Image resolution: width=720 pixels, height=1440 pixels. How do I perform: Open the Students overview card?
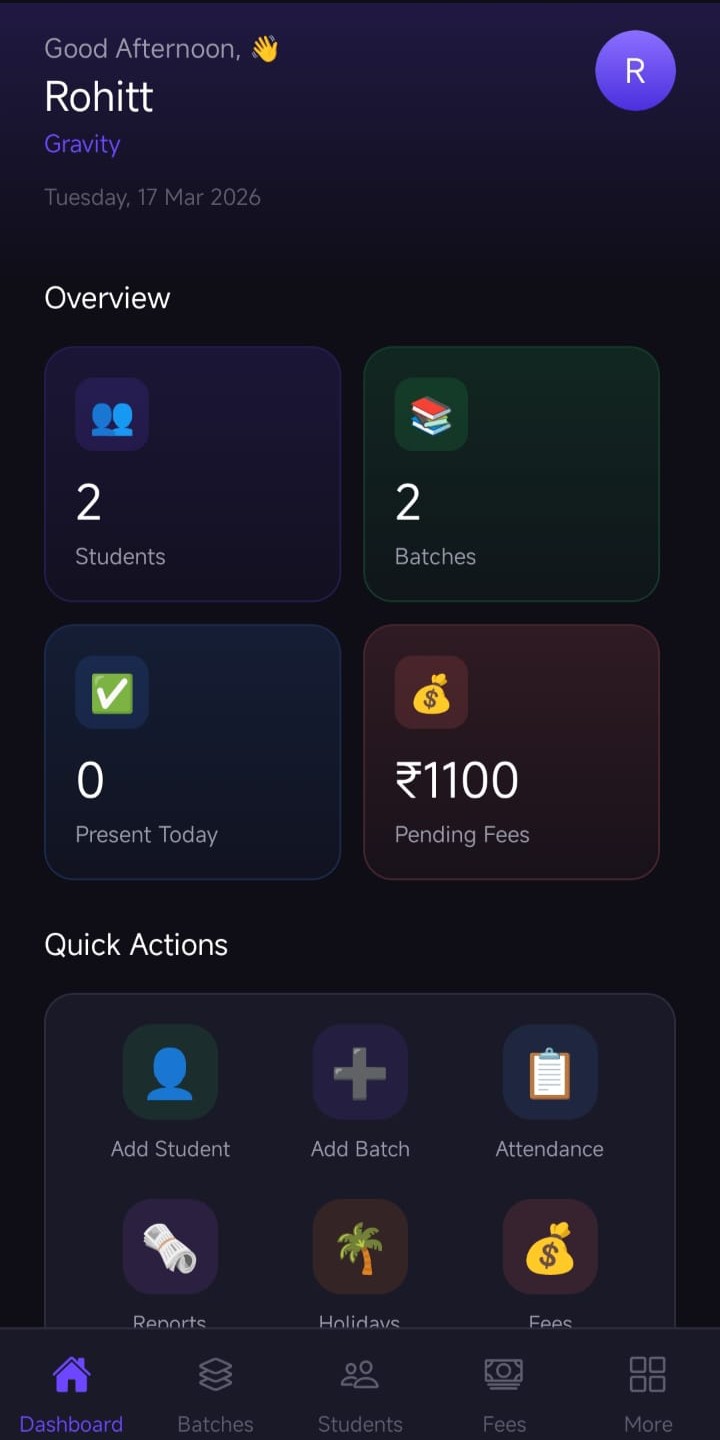click(192, 474)
